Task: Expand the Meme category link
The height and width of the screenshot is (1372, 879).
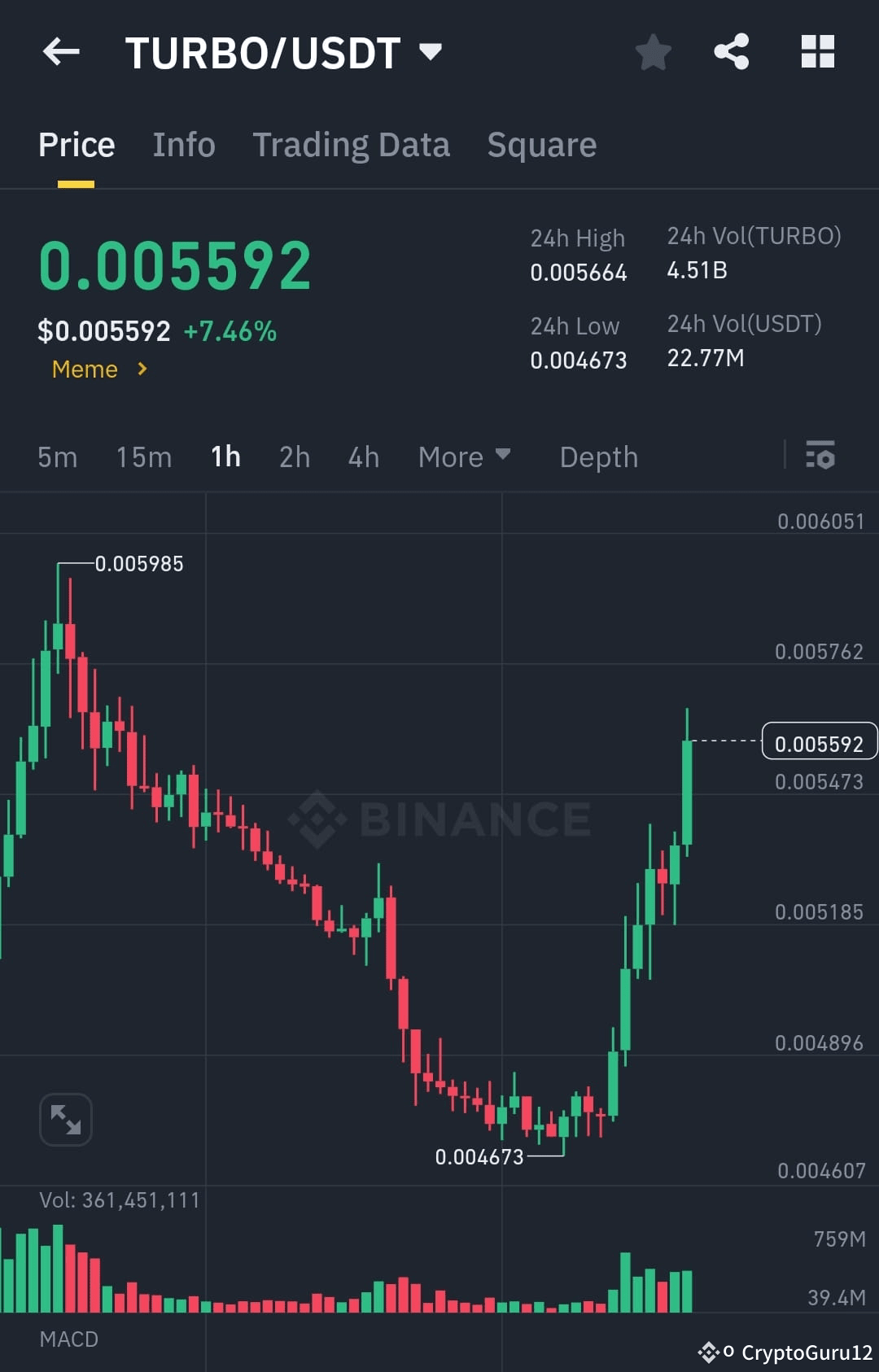Action: (x=98, y=369)
